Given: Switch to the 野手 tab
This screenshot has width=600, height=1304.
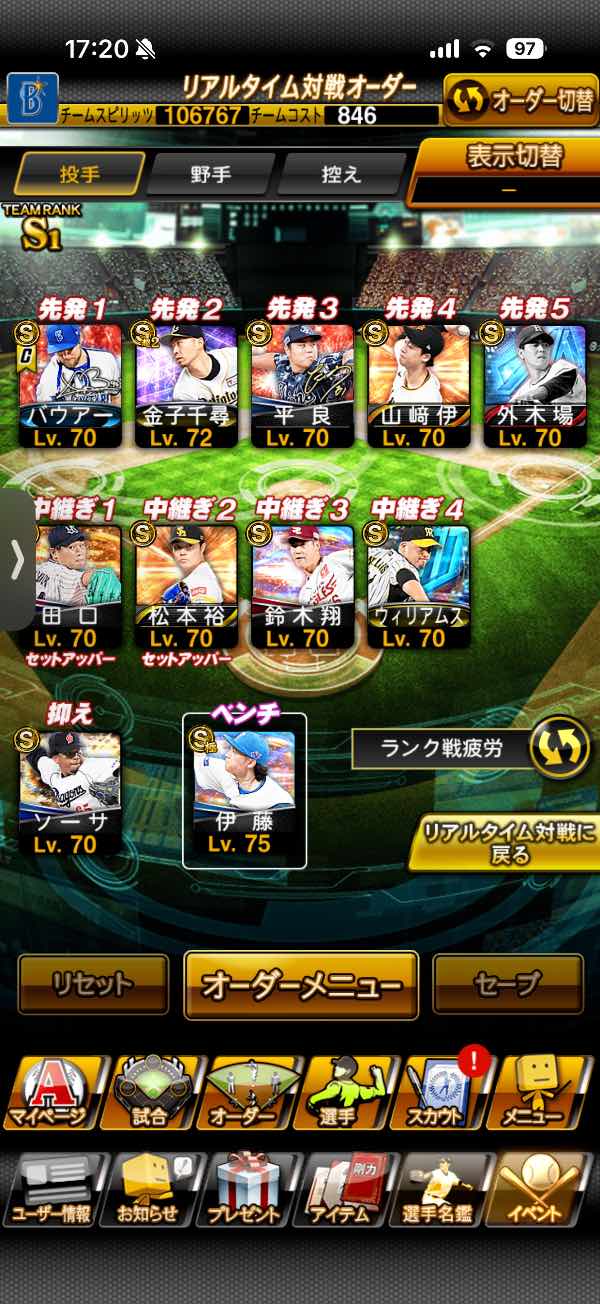Looking at the screenshot, I should click(210, 174).
